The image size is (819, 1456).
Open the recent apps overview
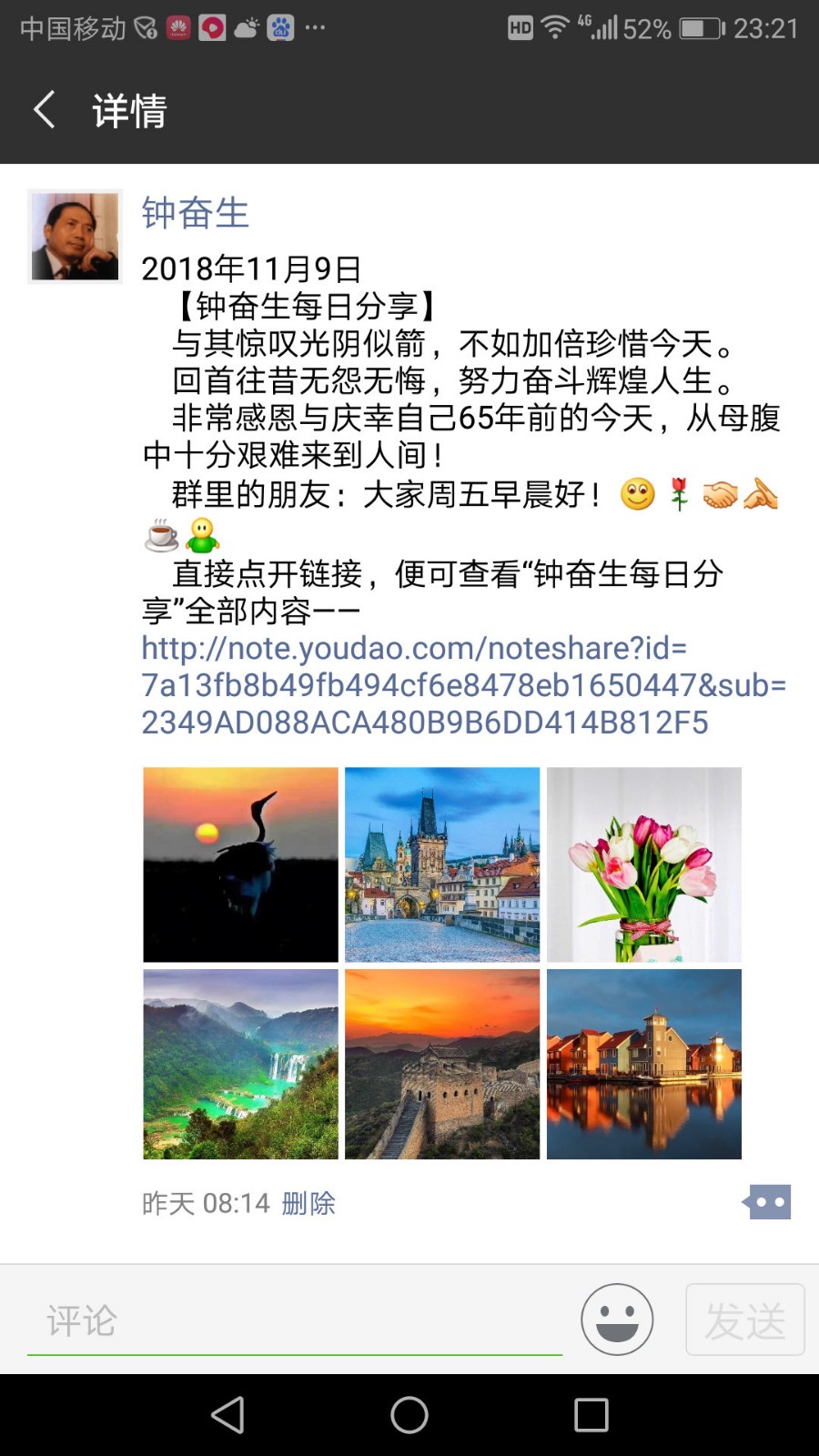pos(591,1415)
